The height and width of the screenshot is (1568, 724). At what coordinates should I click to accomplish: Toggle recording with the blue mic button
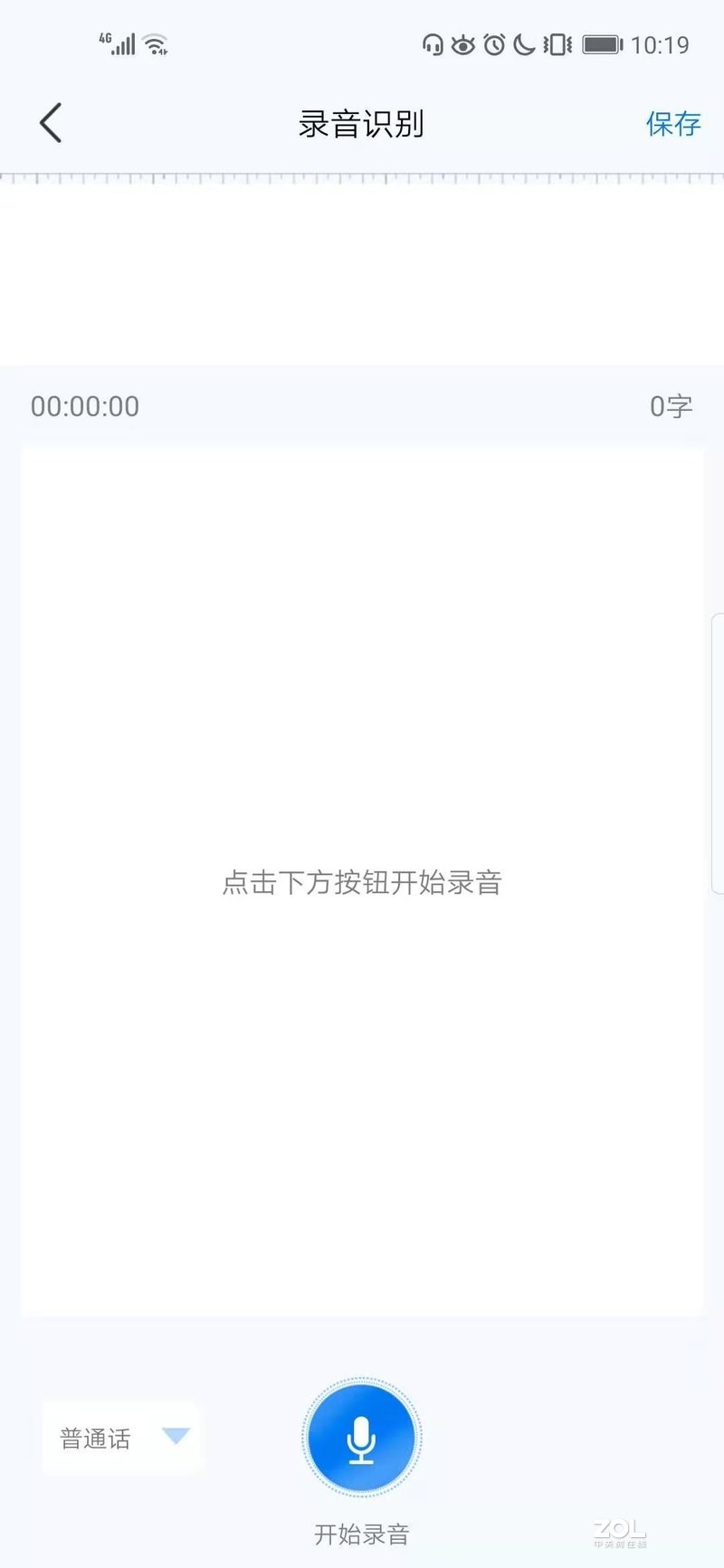pyautogui.click(x=361, y=1437)
